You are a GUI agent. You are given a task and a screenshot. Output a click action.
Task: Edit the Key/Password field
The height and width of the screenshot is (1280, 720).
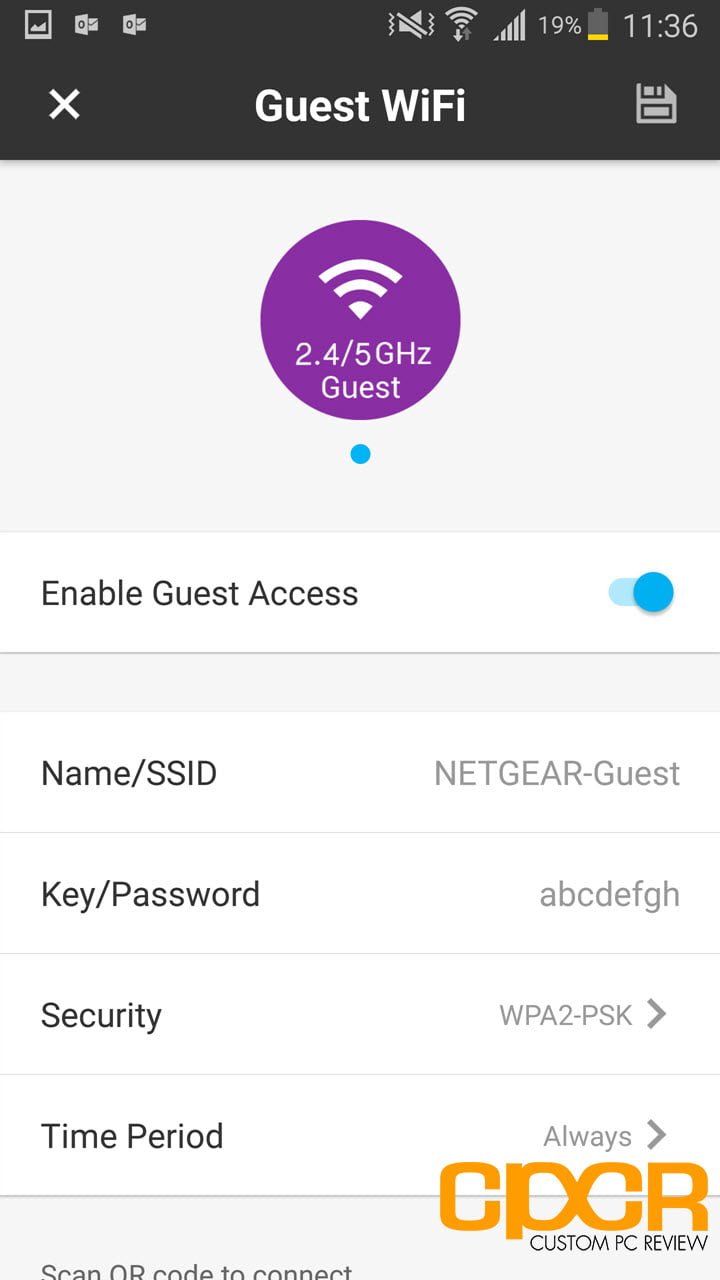pos(360,894)
